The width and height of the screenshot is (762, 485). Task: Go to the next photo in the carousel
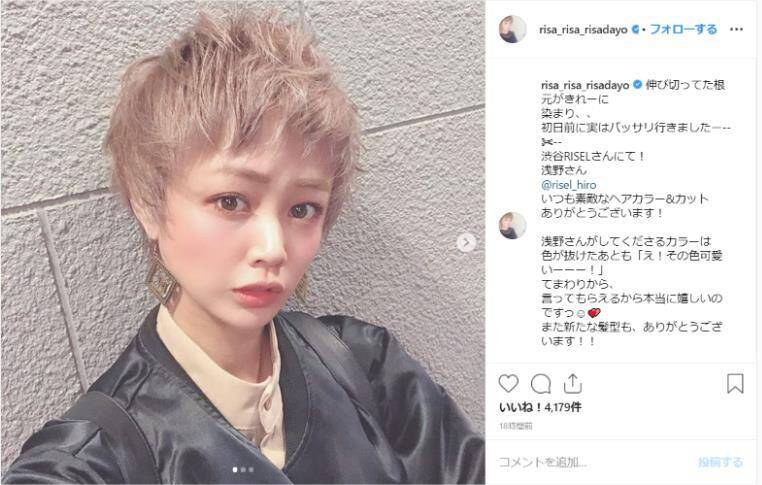(x=466, y=243)
